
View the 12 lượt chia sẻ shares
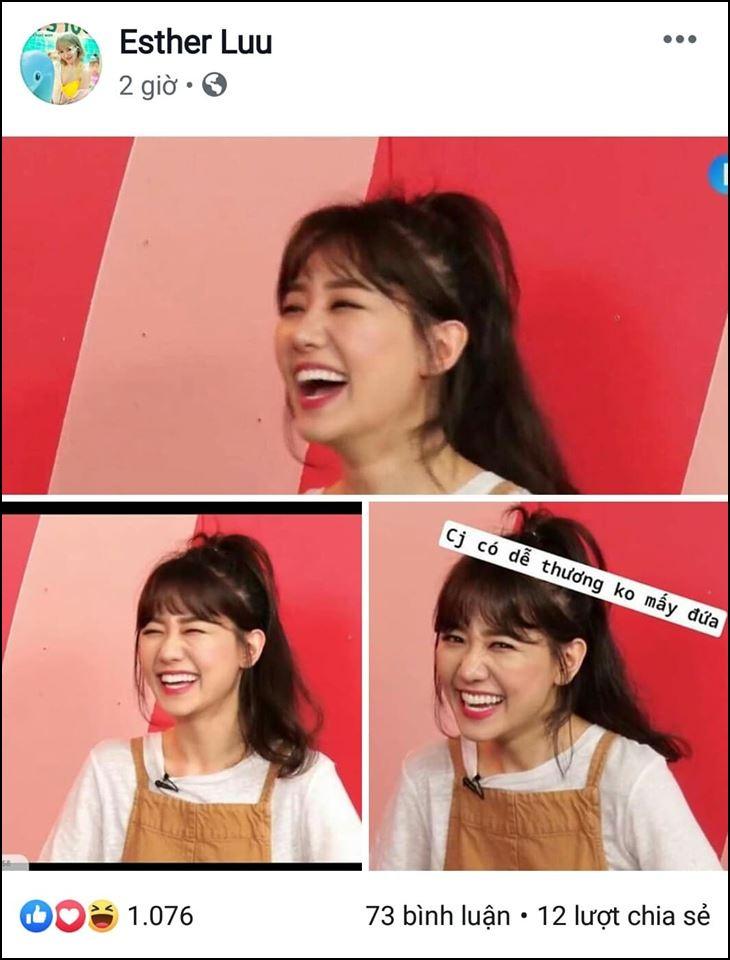[623, 915]
